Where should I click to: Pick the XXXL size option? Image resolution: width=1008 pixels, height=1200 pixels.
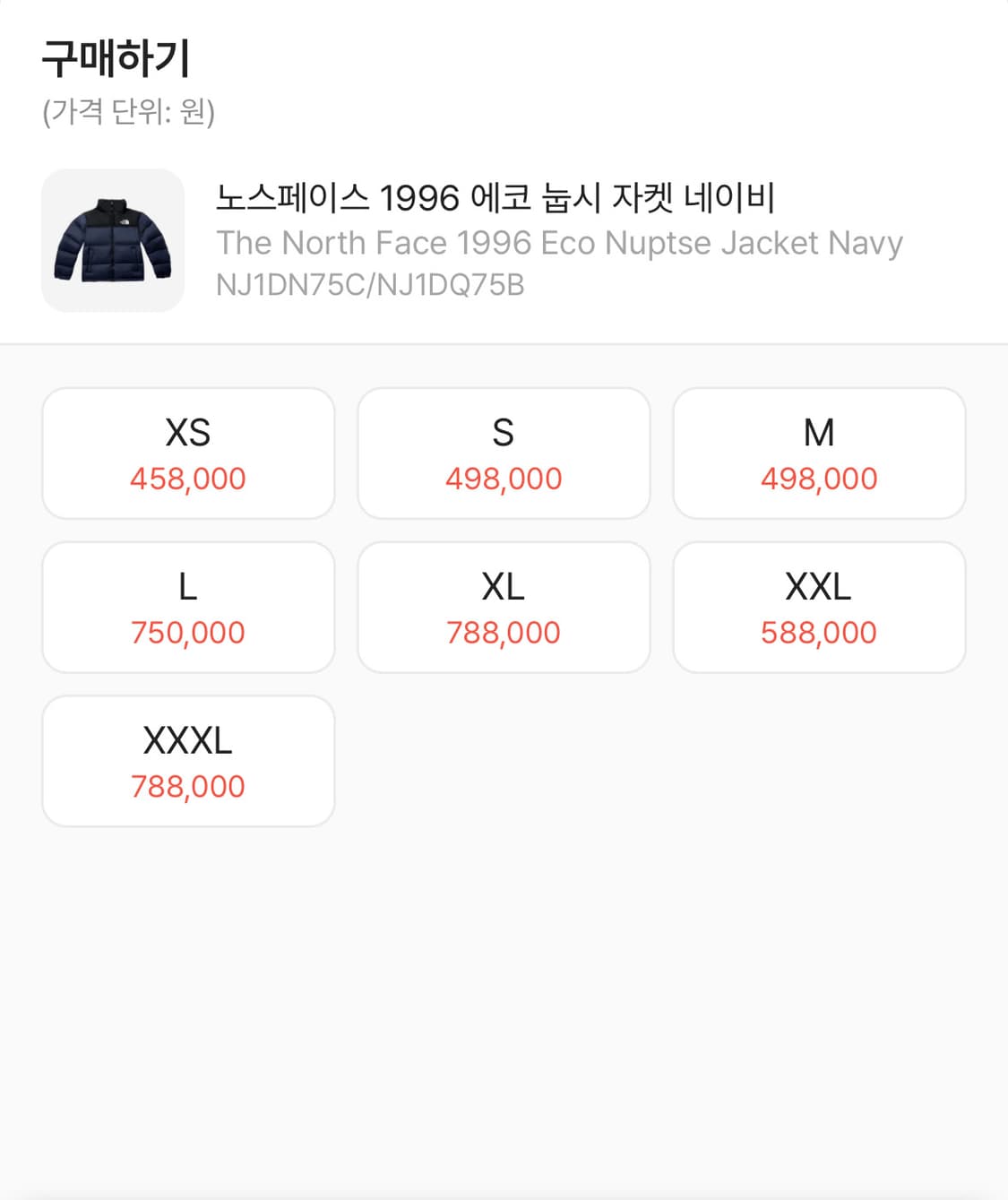[187, 761]
